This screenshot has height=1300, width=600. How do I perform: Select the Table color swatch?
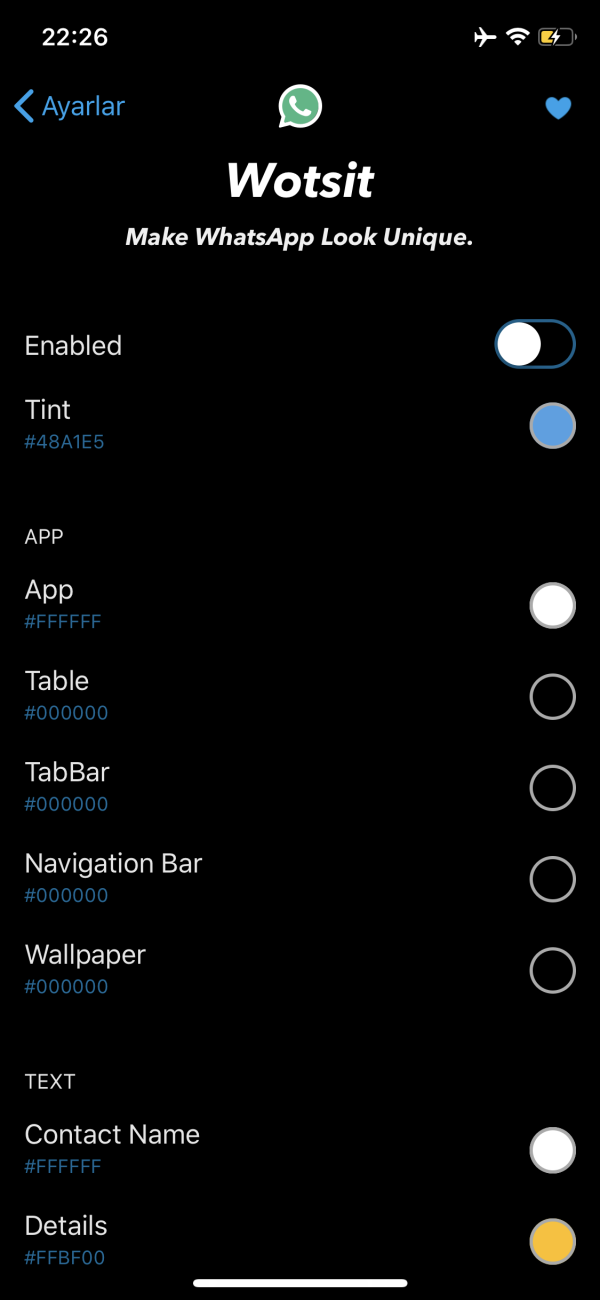[x=552, y=697]
